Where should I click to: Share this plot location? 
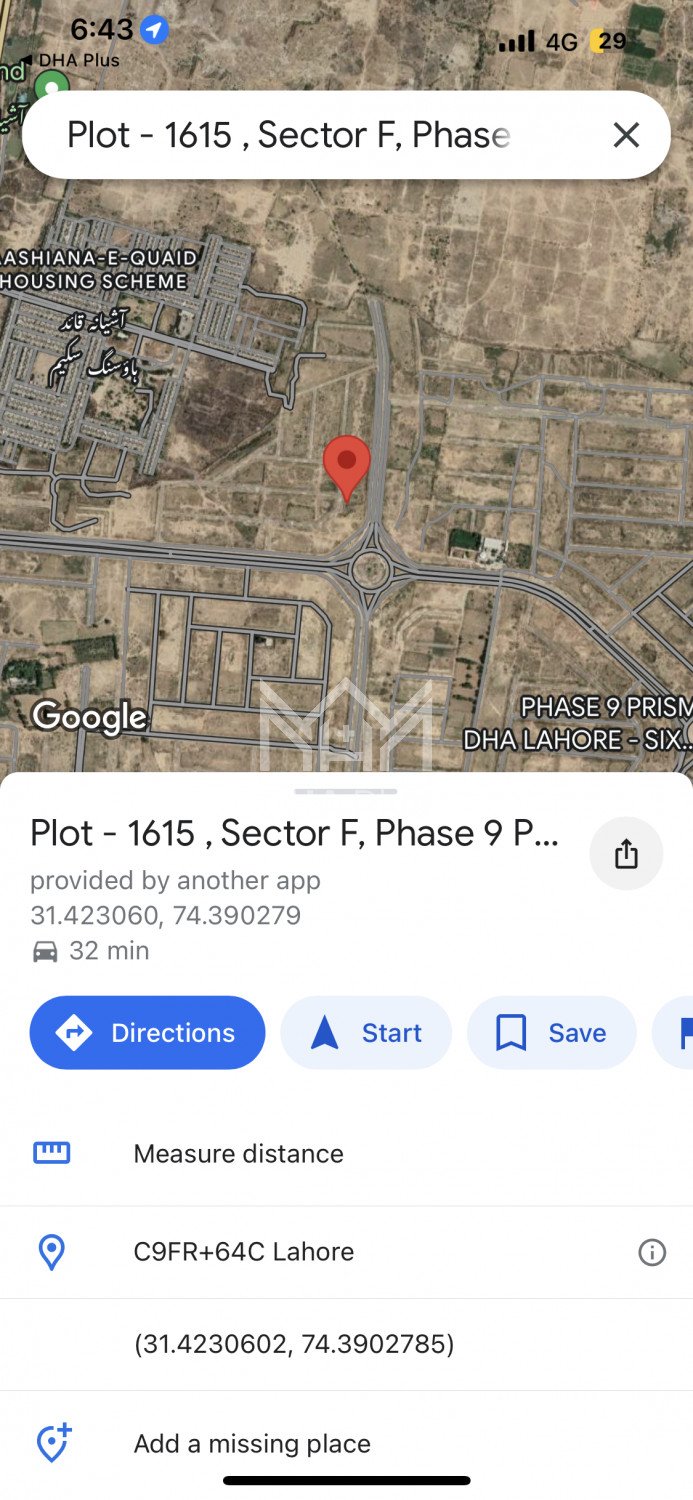(x=626, y=854)
